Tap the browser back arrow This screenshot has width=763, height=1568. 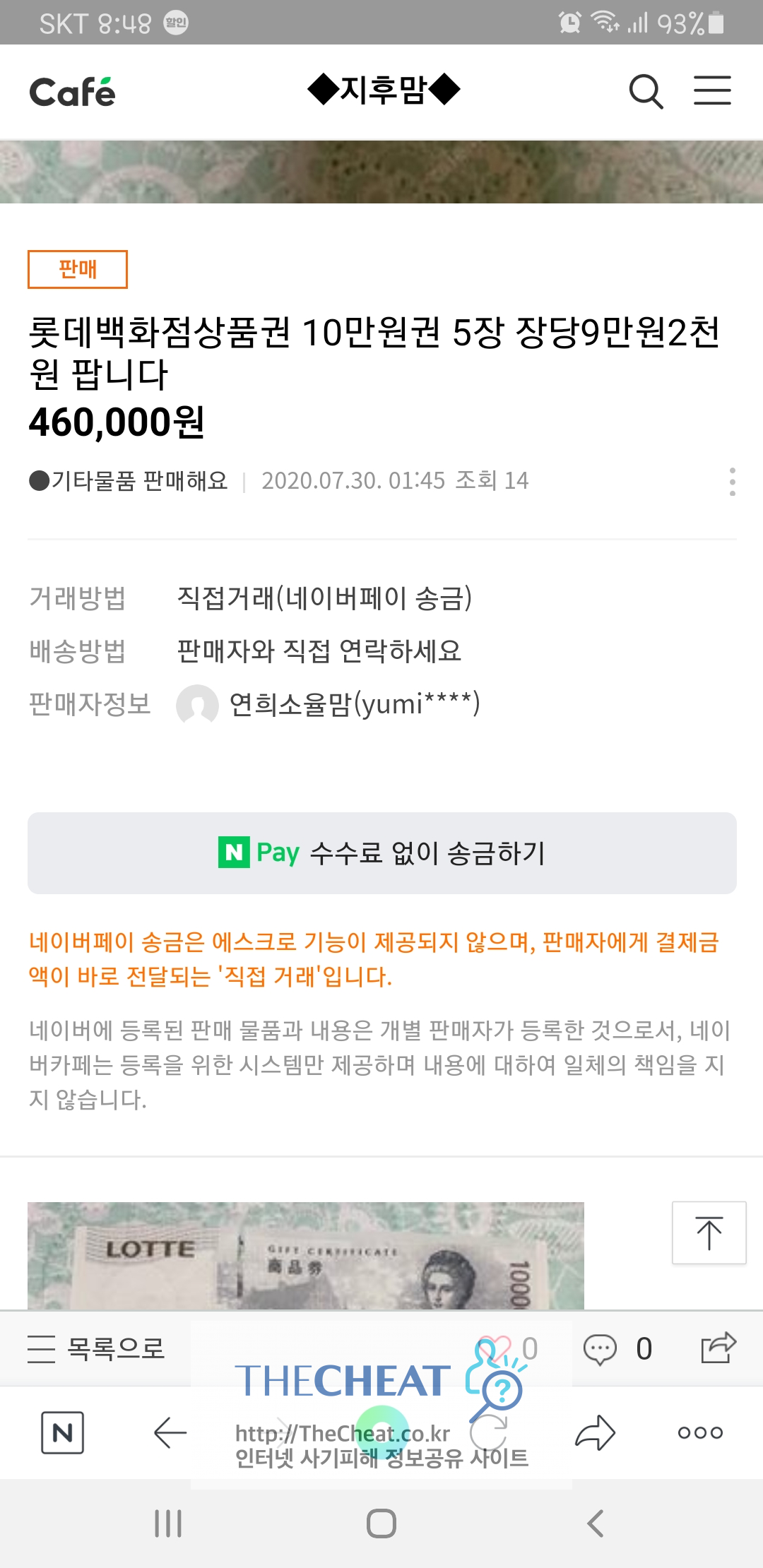[x=170, y=1432]
